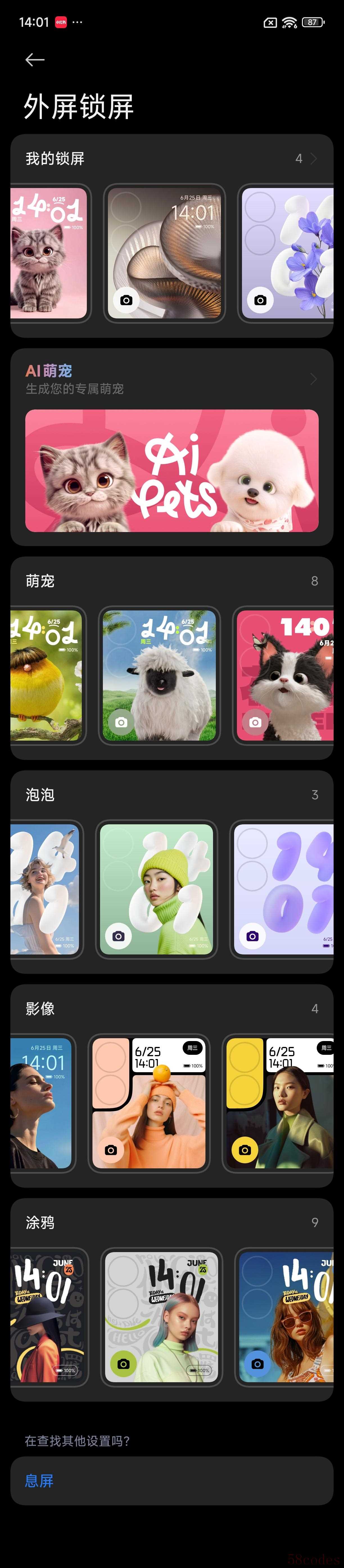Select the pink kitten lock screen in 我的锁屏
This screenshot has width=344, height=1568.
click(x=49, y=253)
